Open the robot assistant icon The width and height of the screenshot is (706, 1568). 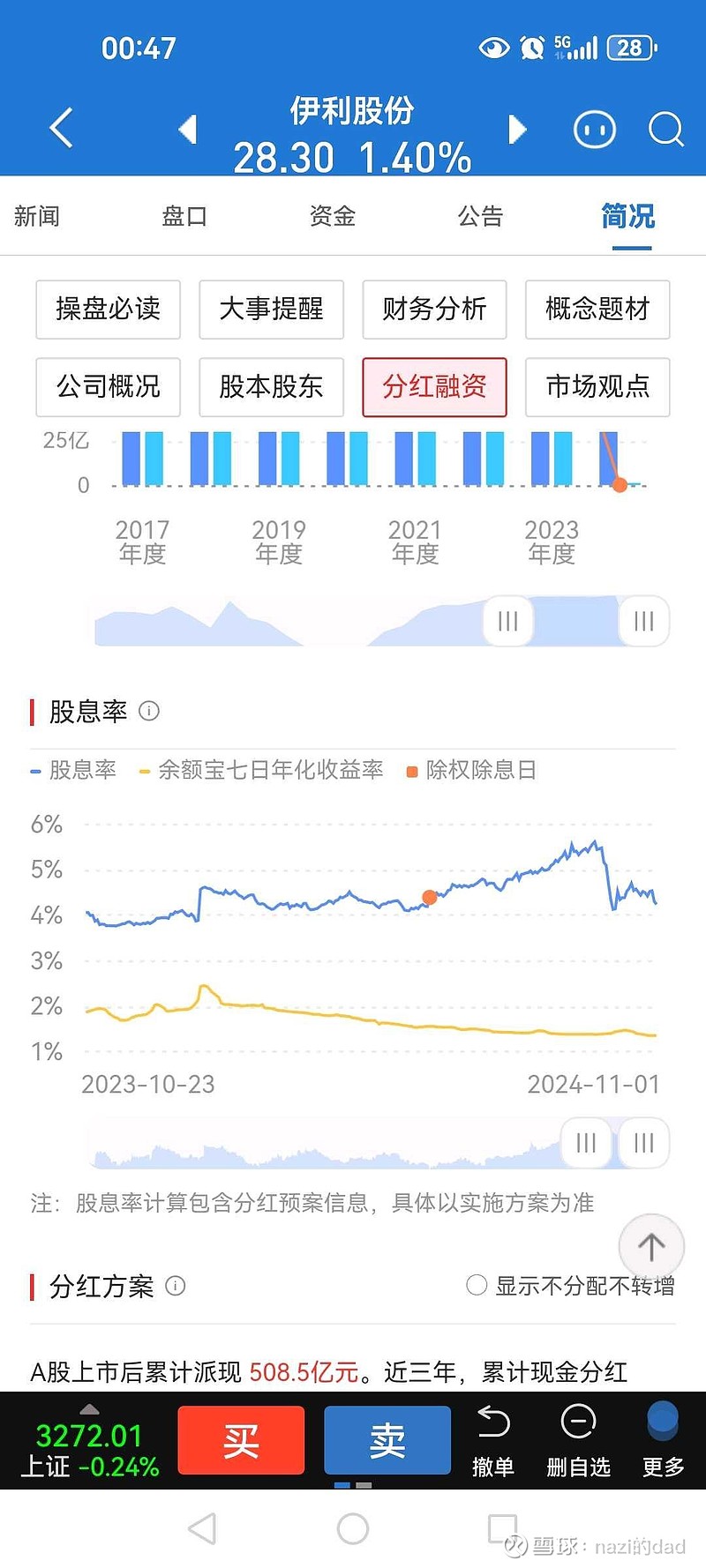[595, 130]
